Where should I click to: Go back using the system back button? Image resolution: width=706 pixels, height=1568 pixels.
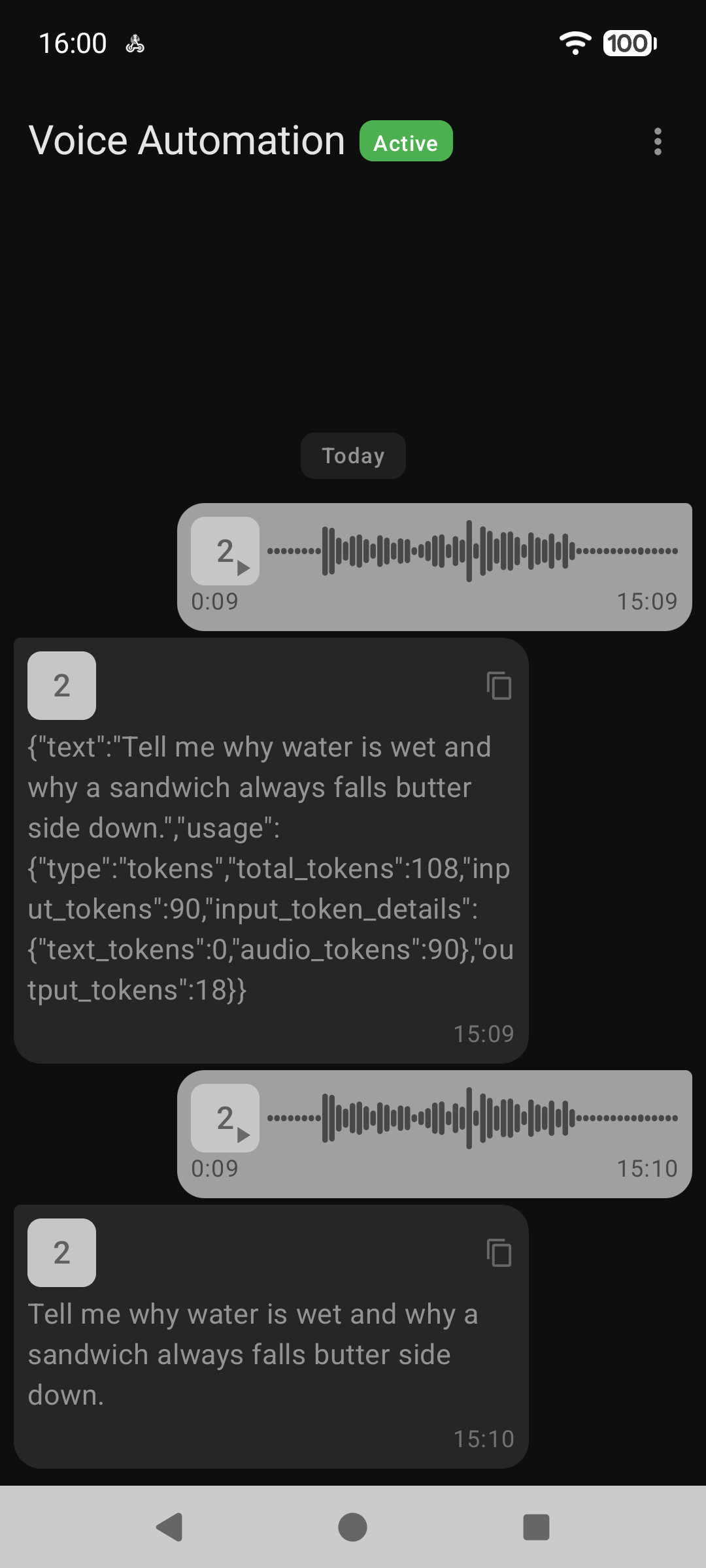[169, 1527]
